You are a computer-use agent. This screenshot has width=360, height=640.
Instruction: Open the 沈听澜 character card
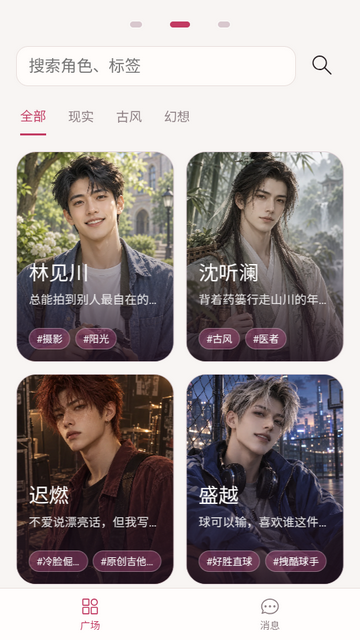pyautogui.click(x=265, y=256)
